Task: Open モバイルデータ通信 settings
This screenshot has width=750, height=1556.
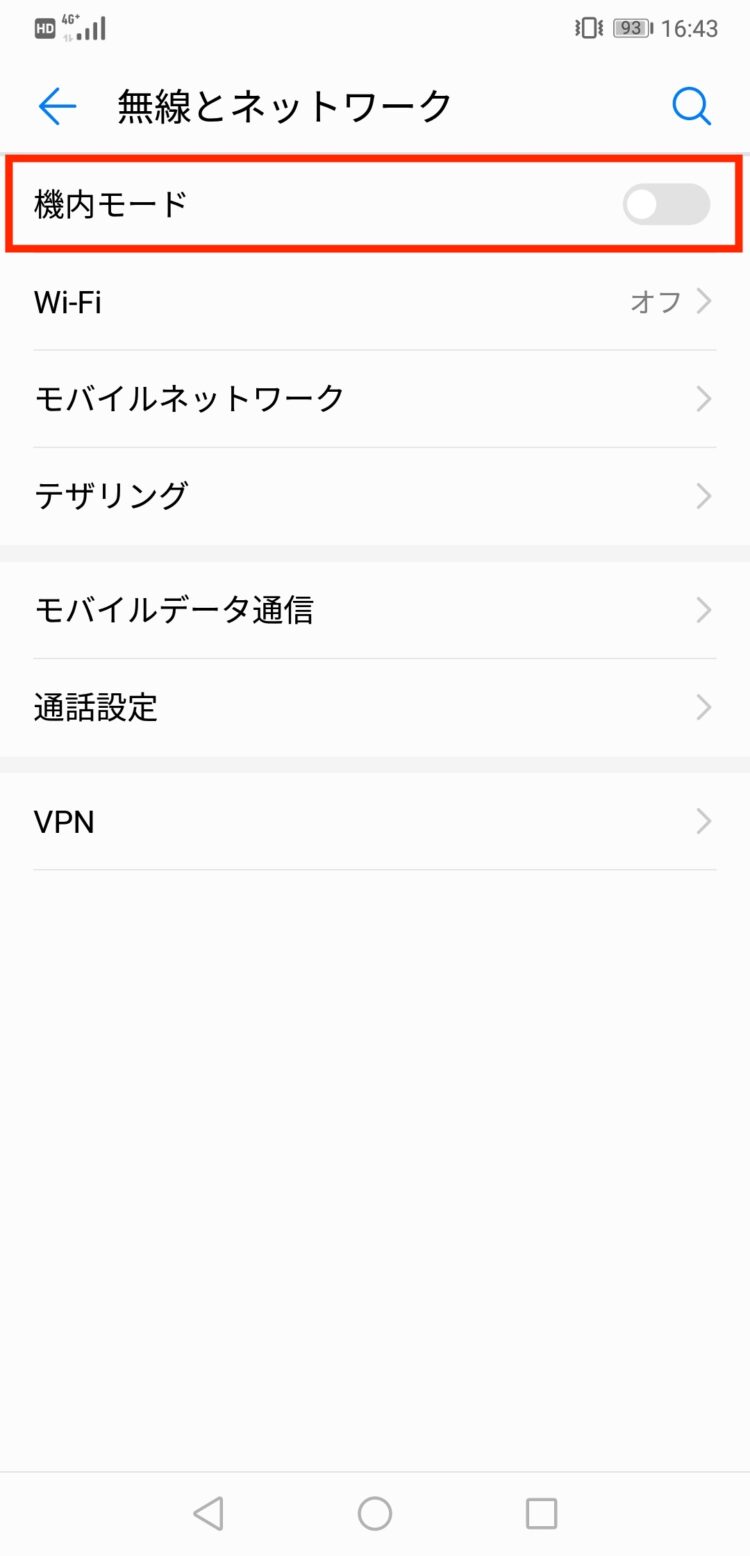Action: tap(374, 610)
